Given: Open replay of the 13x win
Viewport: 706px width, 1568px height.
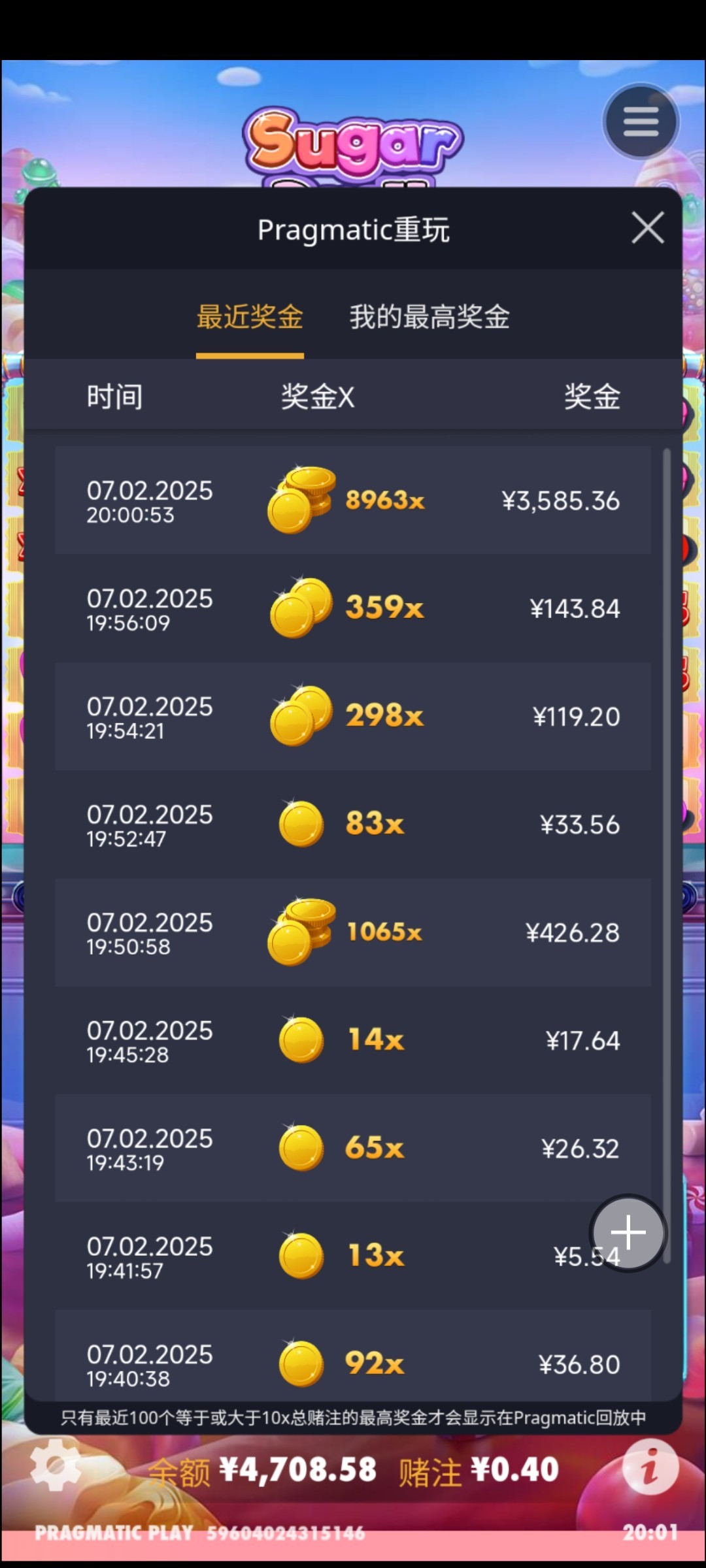Looking at the screenshot, I should pos(353,1256).
